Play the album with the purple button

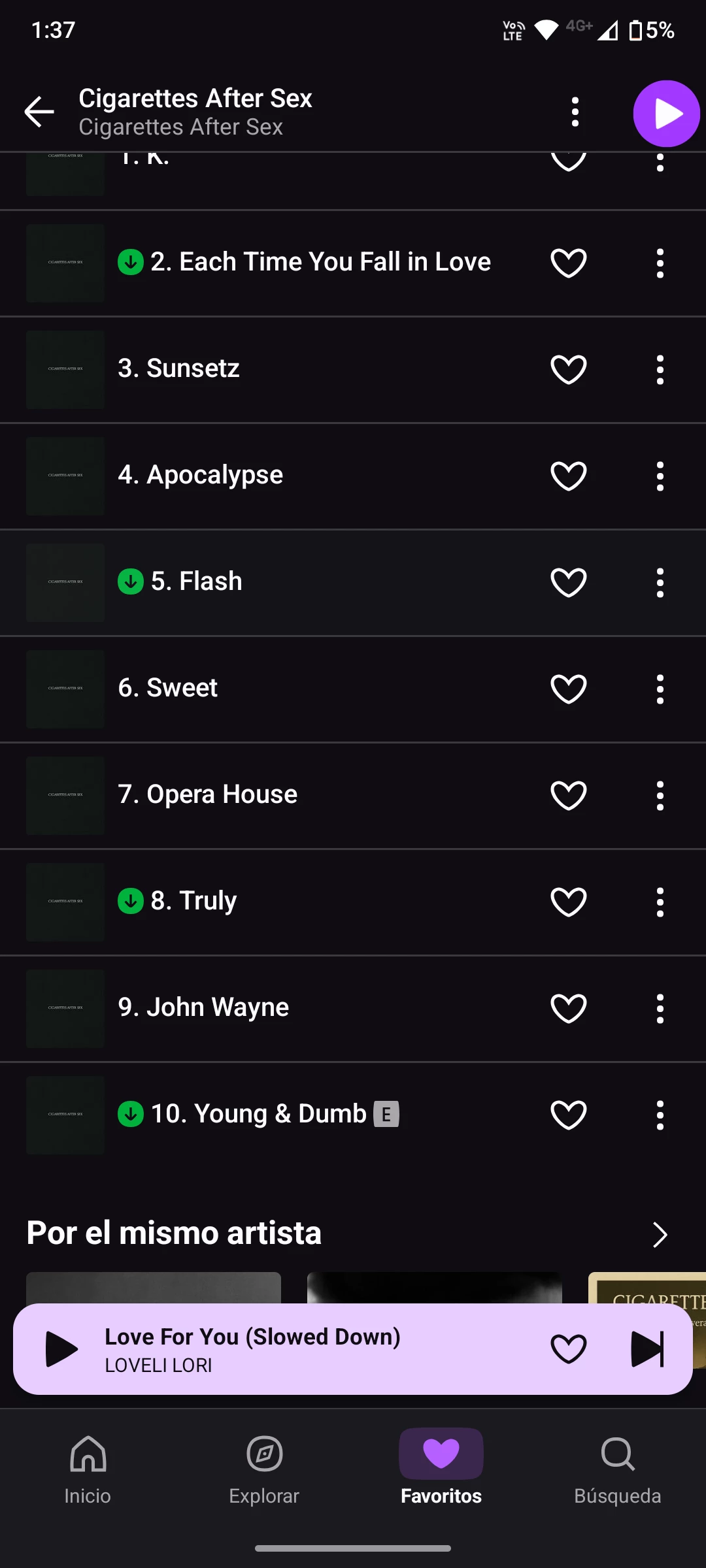point(666,114)
